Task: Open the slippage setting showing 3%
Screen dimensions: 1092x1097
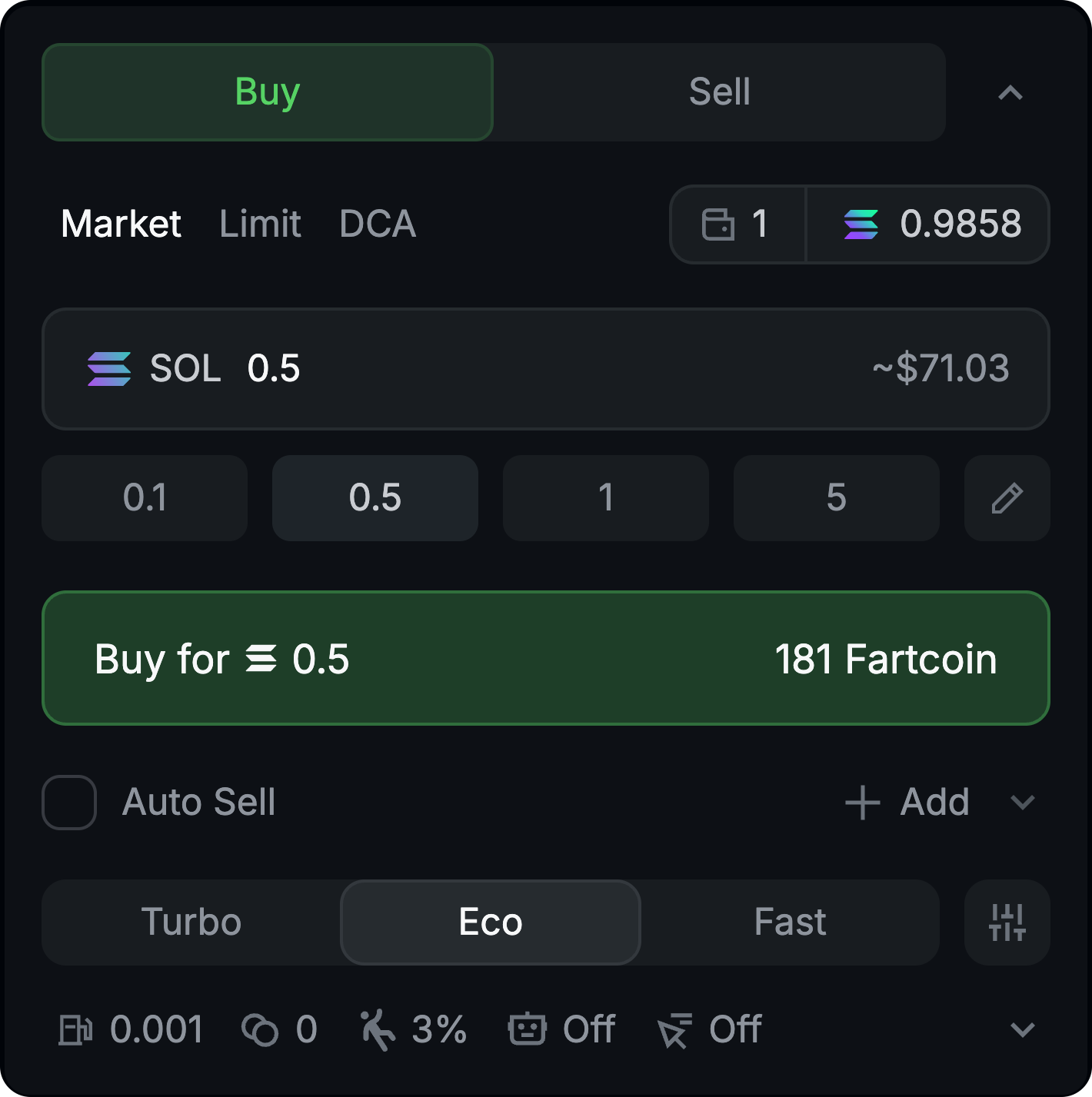Action: [378, 1028]
